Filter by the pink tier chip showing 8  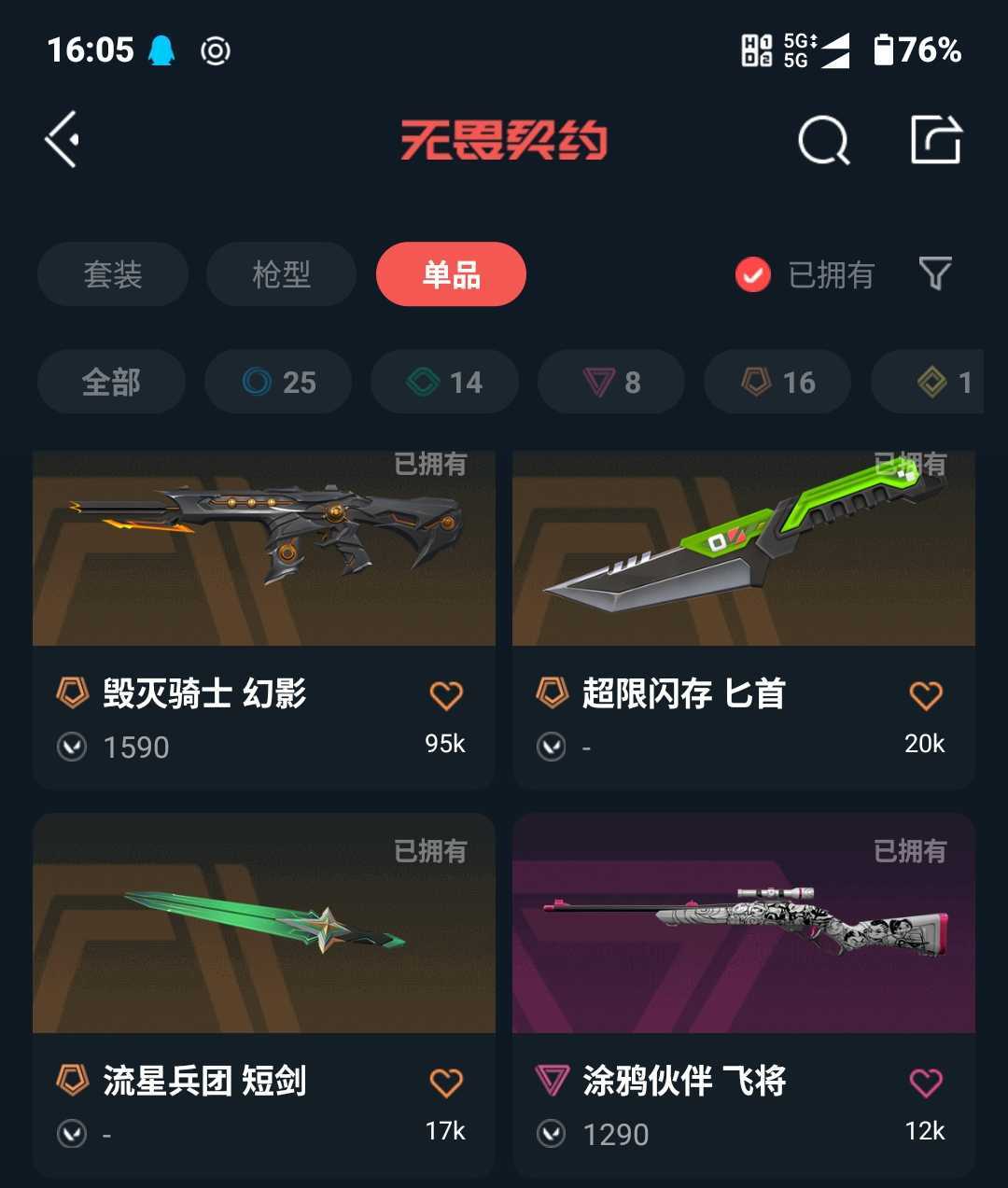tap(611, 382)
